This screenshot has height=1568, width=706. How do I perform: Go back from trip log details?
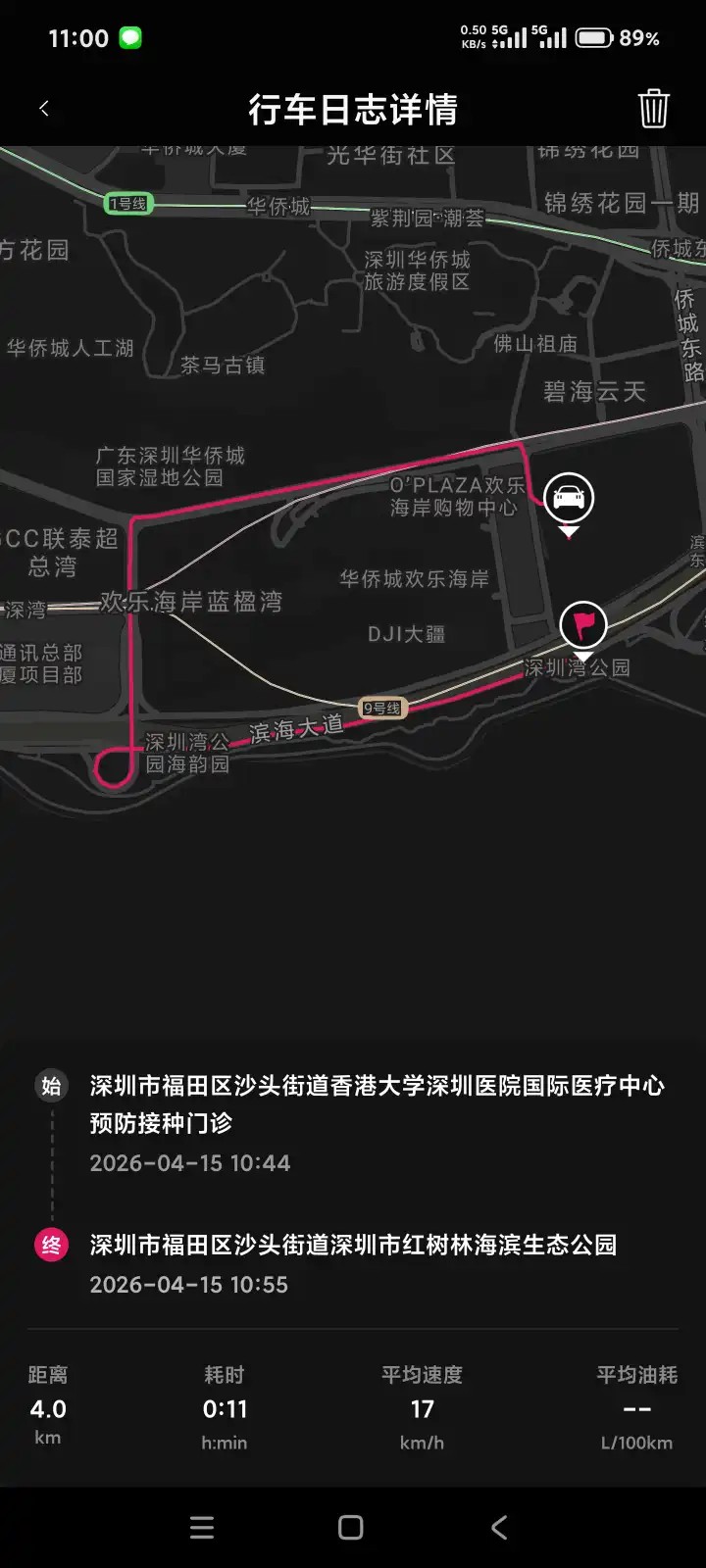[x=44, y=109]
